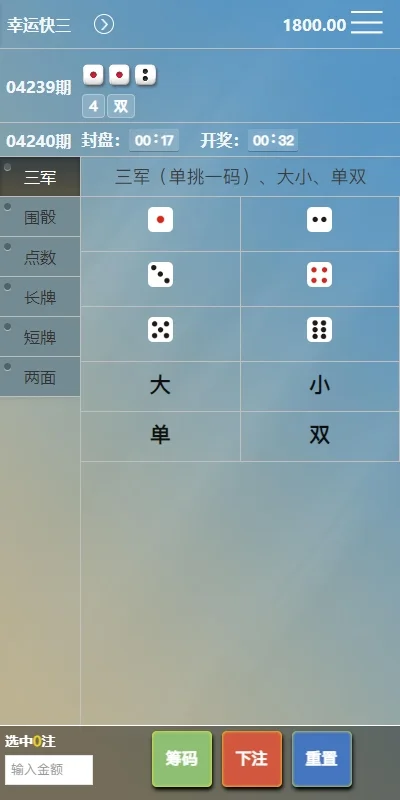The image size is (400, 800).
Task: Open the 长牌 tab
Action: (x=40, y=297)
